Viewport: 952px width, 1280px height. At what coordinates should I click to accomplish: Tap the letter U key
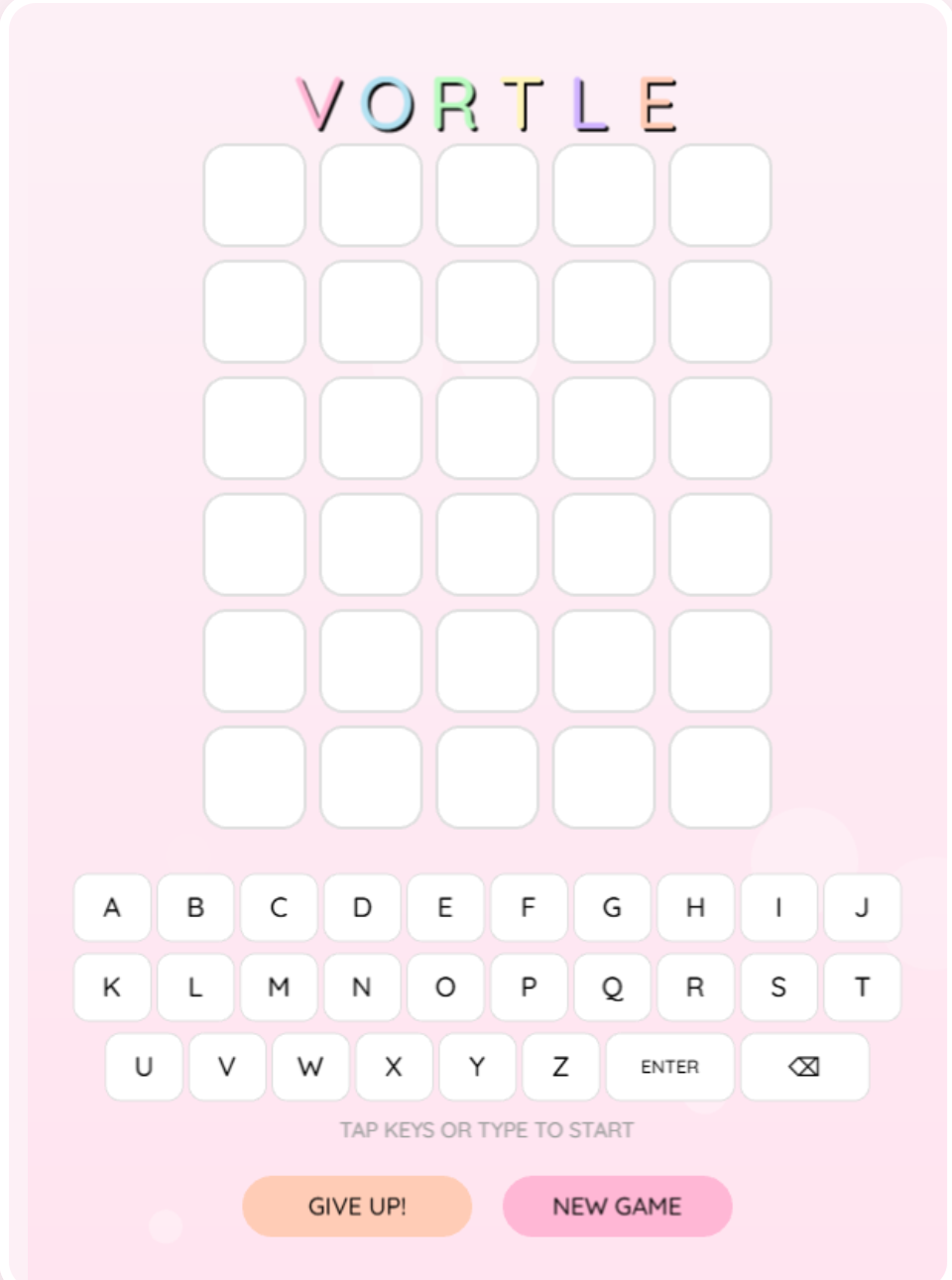tap(144, 1067)
